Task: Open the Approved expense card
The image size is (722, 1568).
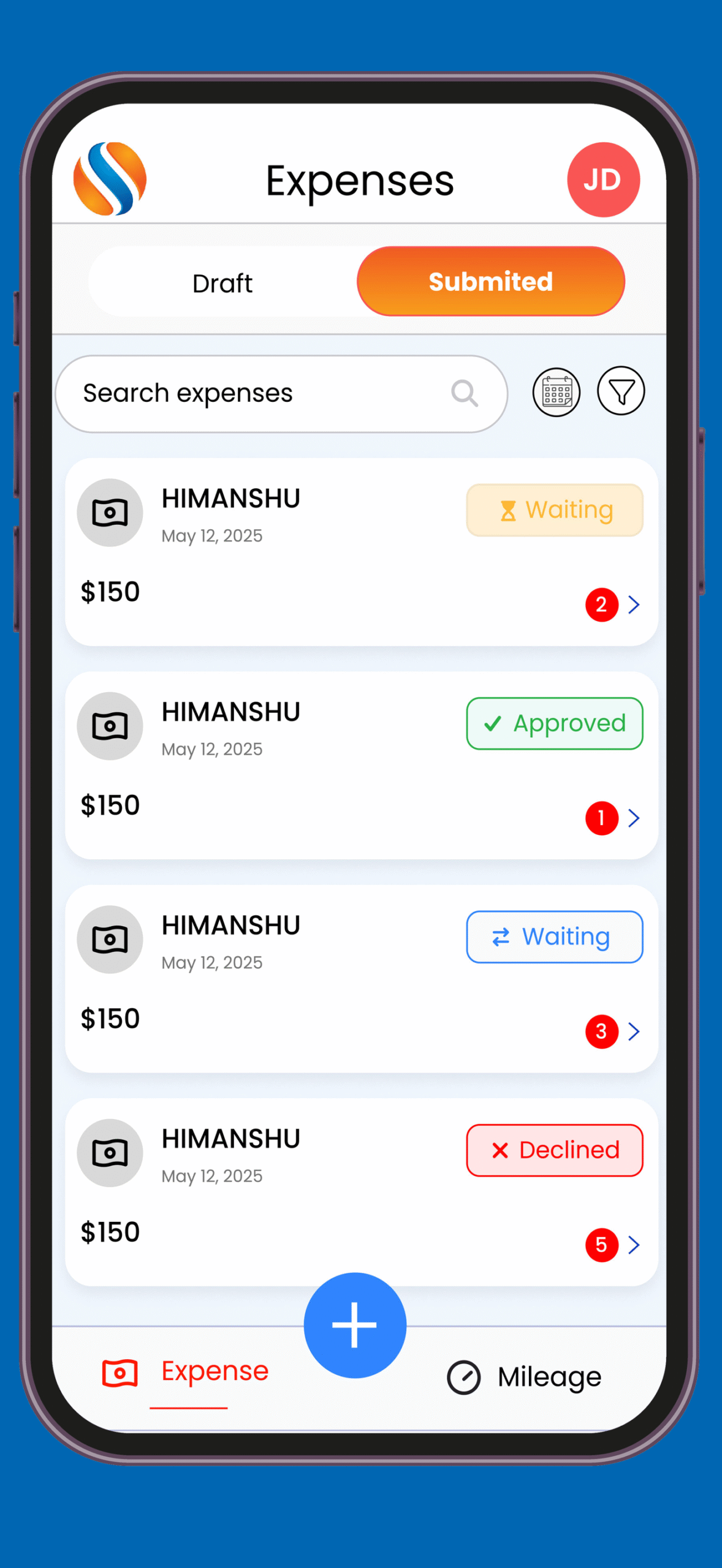Action: 362,765
